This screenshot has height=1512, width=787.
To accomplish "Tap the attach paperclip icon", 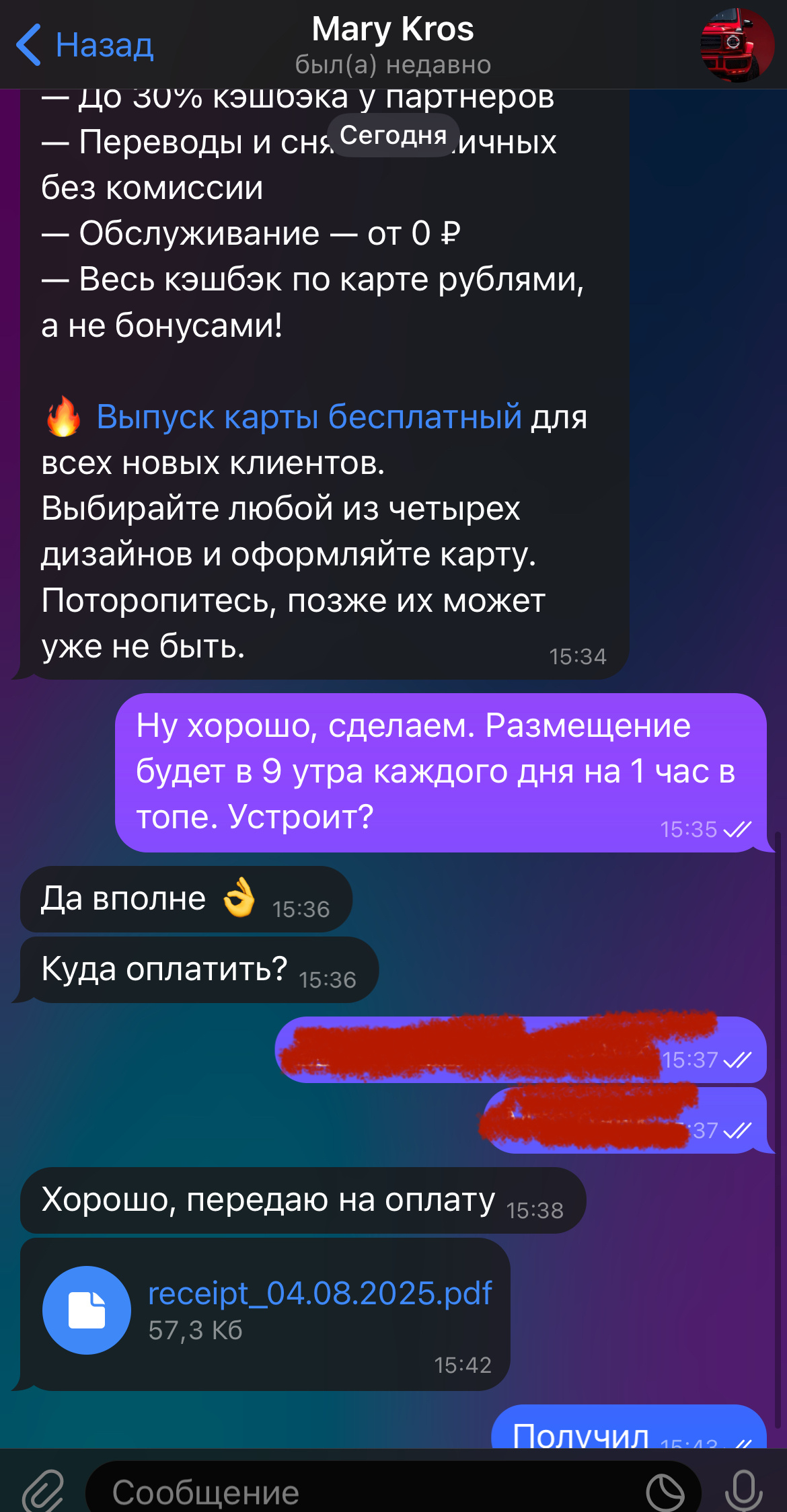I will [42, 1491].
